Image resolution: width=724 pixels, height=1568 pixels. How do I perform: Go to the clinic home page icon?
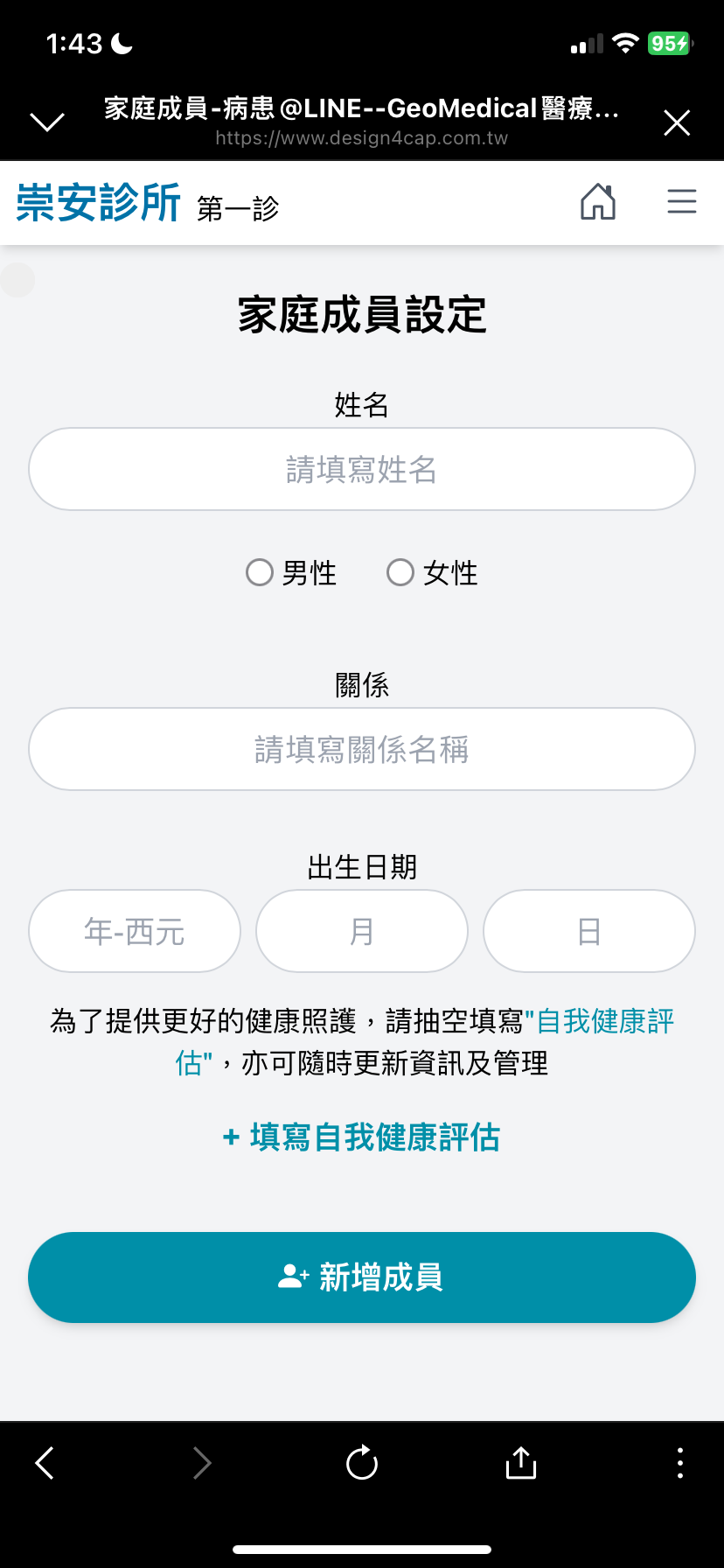coord(598,202)
